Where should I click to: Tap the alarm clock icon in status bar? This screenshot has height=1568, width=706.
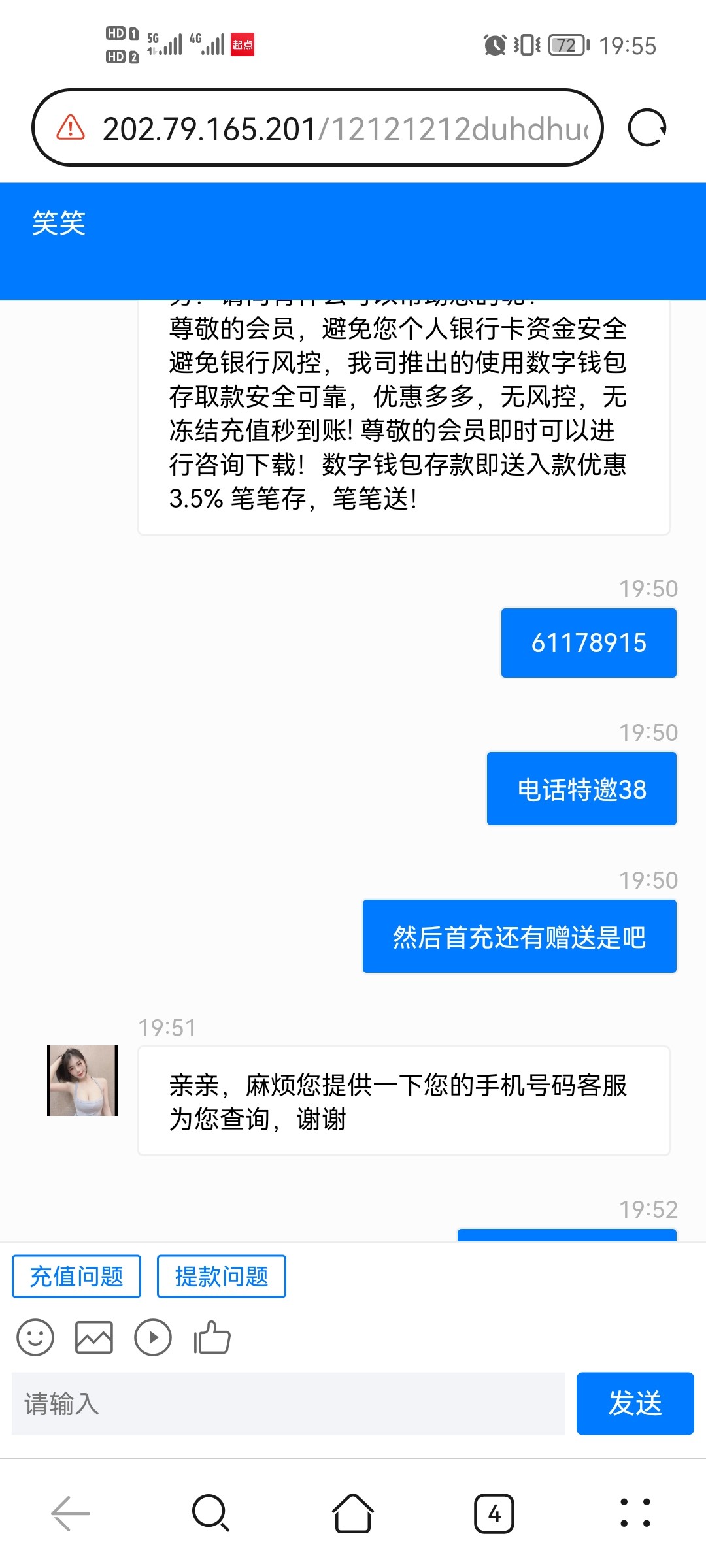(x=495, y=44)
